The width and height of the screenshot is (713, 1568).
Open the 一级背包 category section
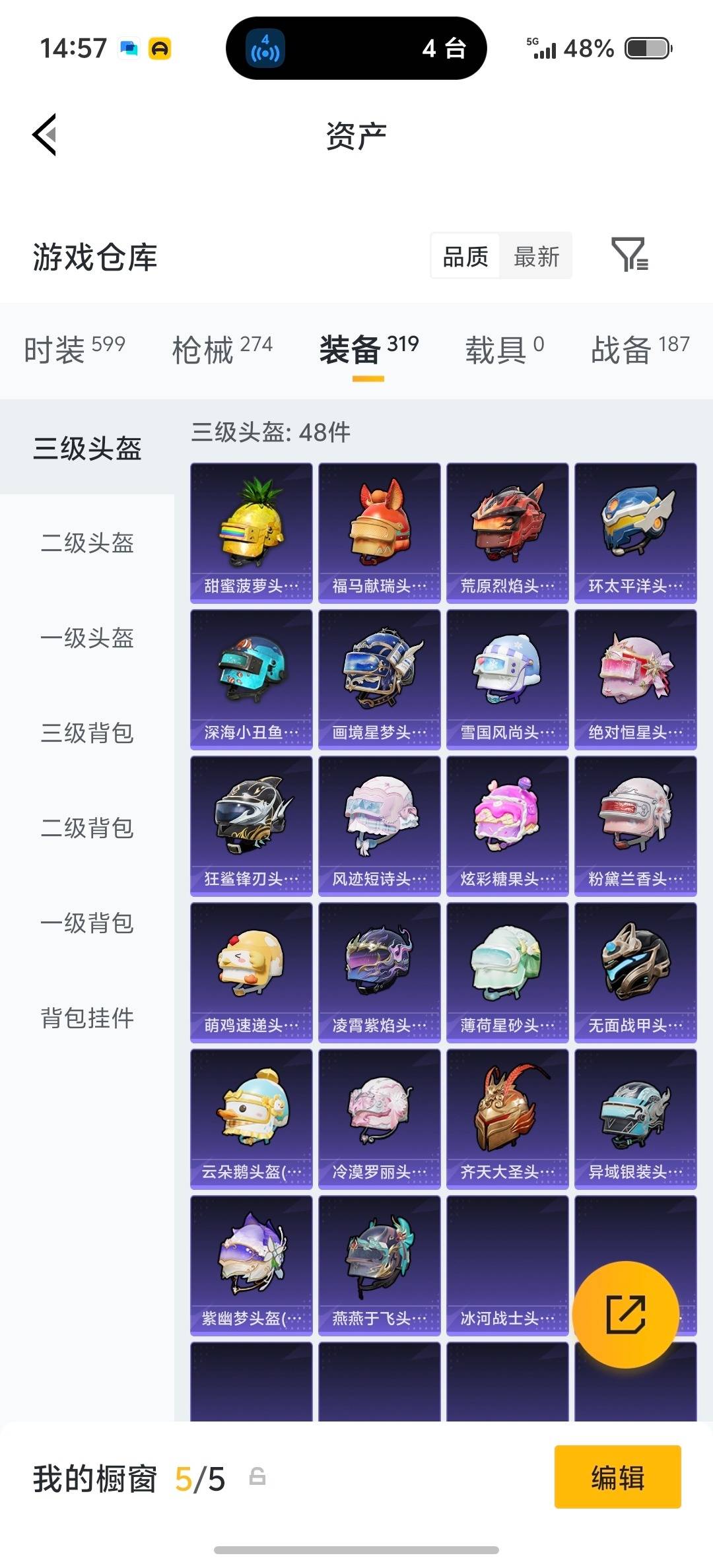[89, 924]
